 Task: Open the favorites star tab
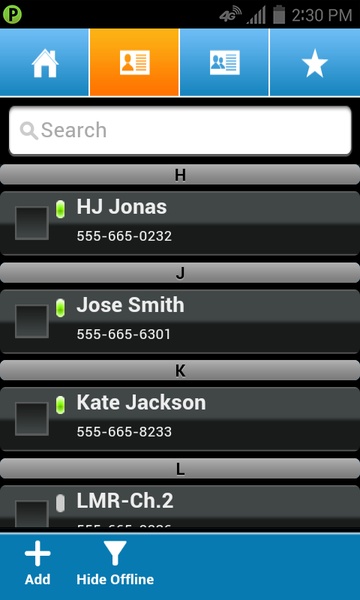pyautogui.click(x=315, y=62)
